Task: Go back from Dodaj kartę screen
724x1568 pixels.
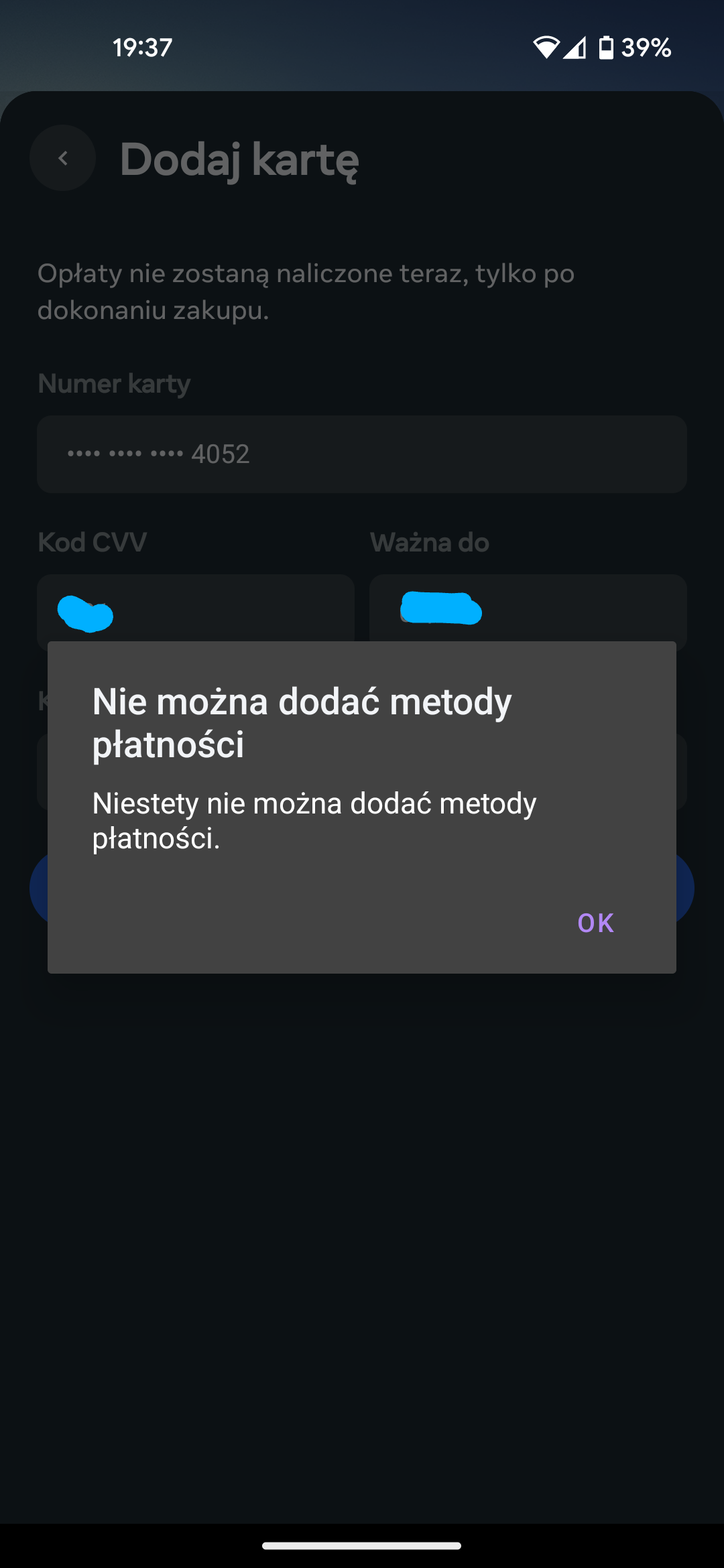Action: [x=63, y=158]
